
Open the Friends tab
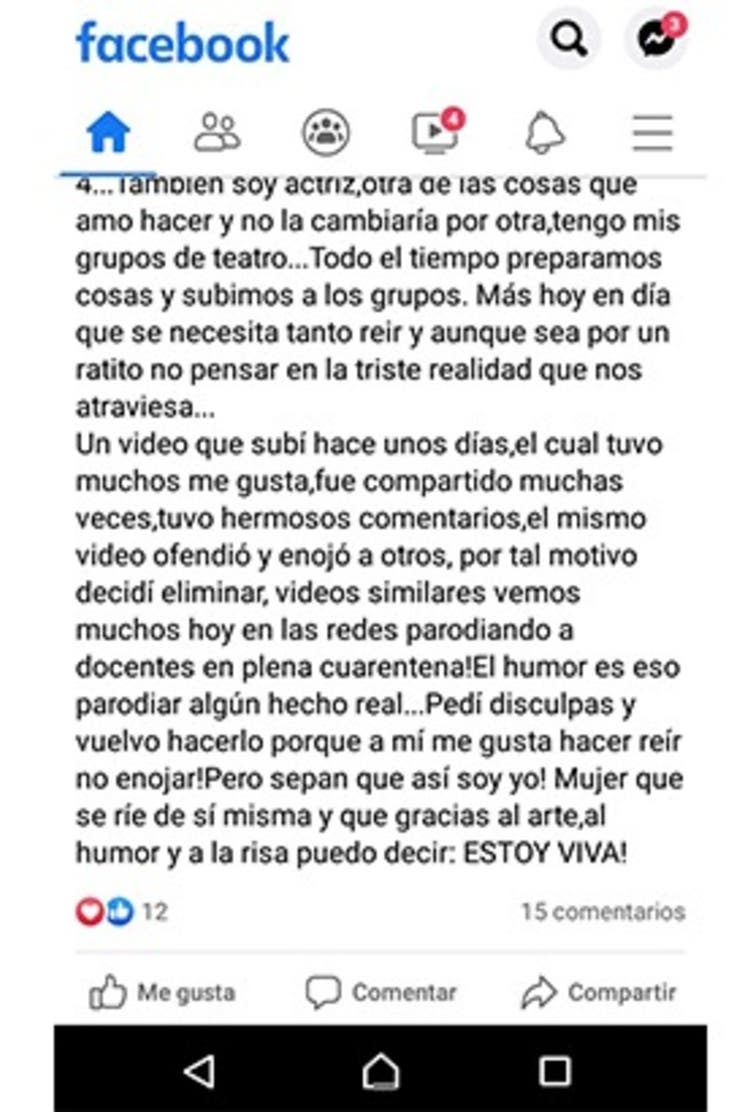217,133
